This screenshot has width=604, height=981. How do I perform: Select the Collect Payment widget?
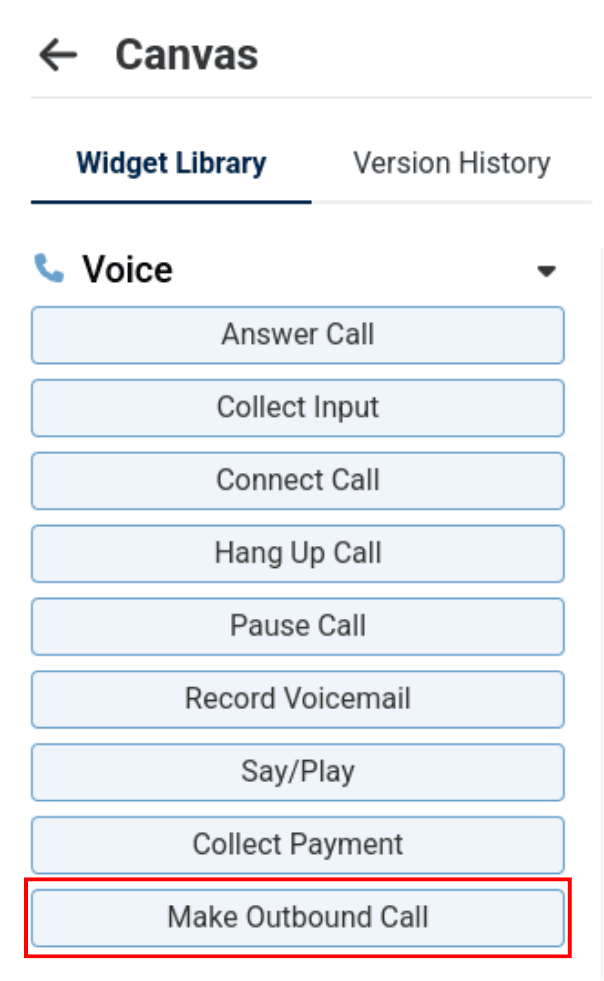coord(298,845)
